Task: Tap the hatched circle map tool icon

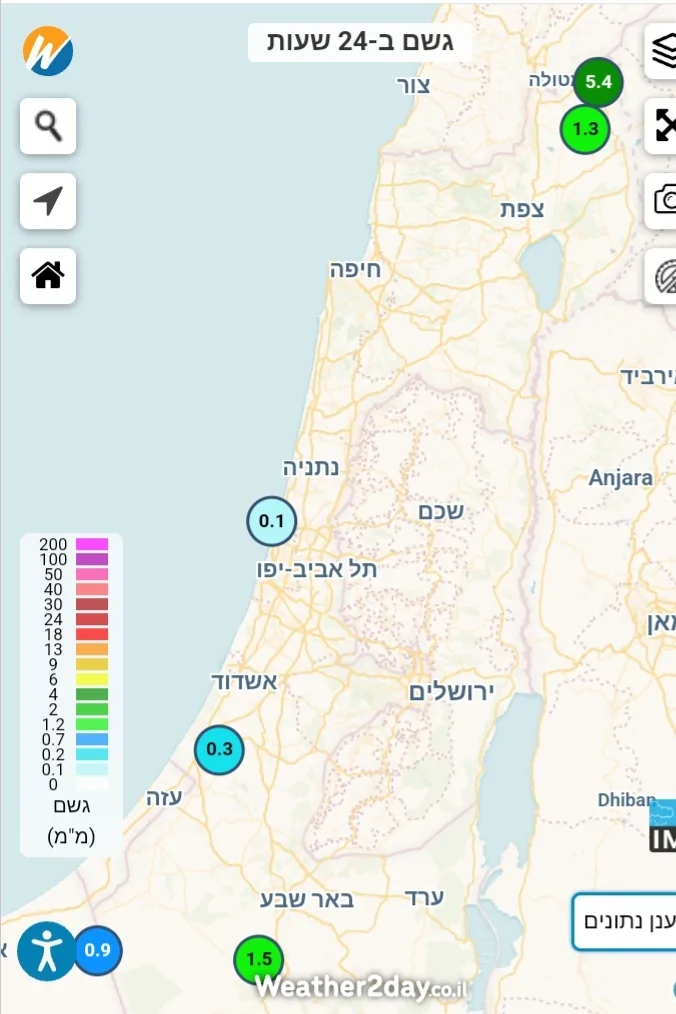Action: [662, 274]
